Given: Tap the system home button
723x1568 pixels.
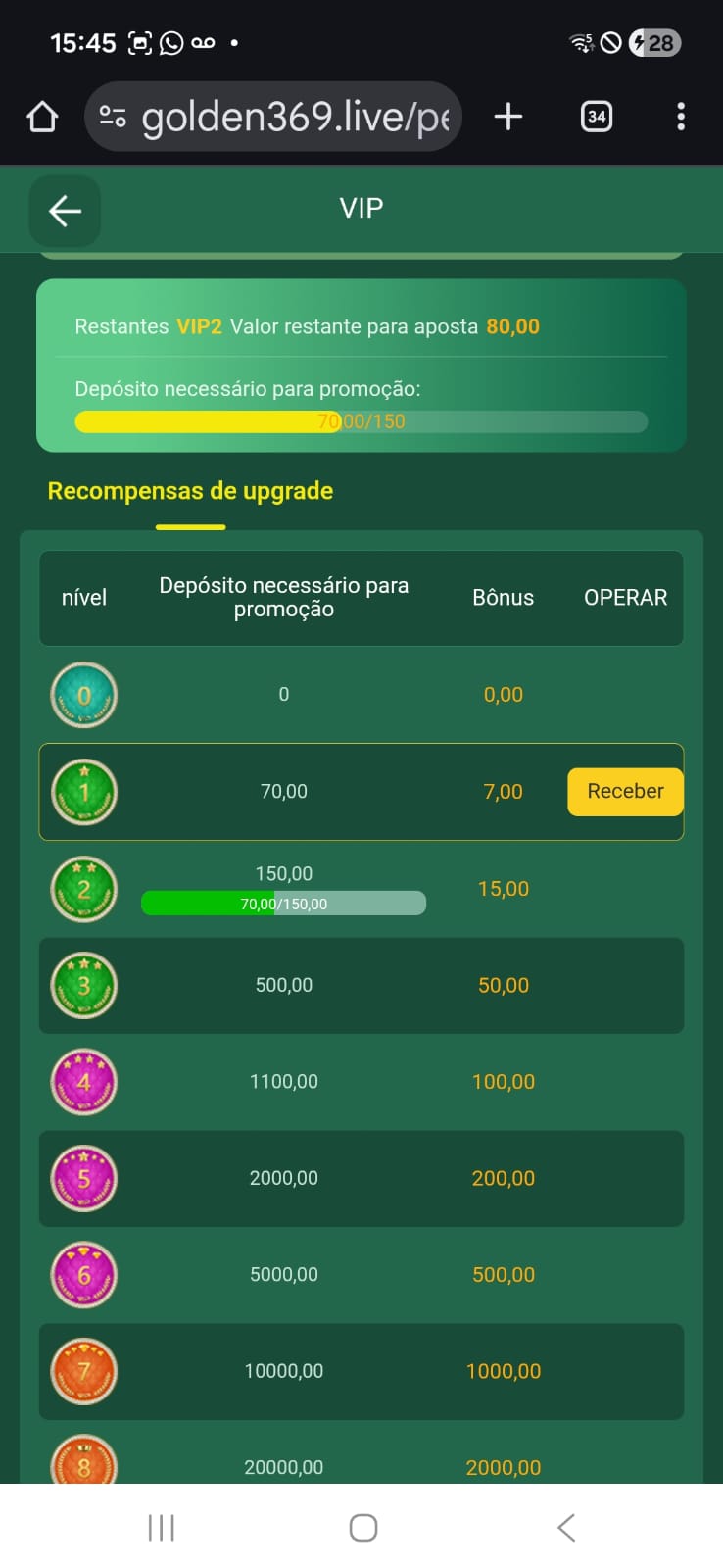Looking at the screenshot, I should [362, 1527].
